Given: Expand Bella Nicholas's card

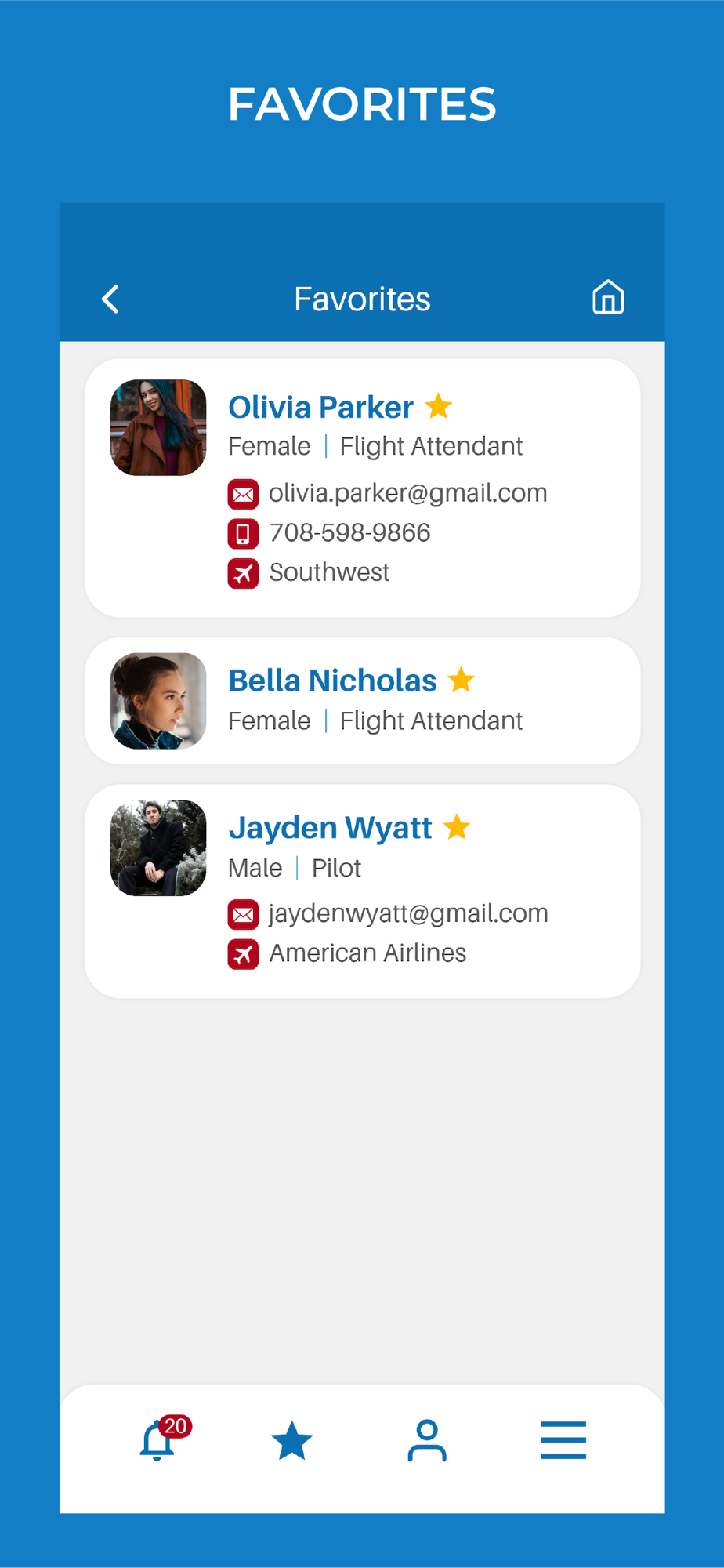Looking at the screenshot, I should coord(362,700).
